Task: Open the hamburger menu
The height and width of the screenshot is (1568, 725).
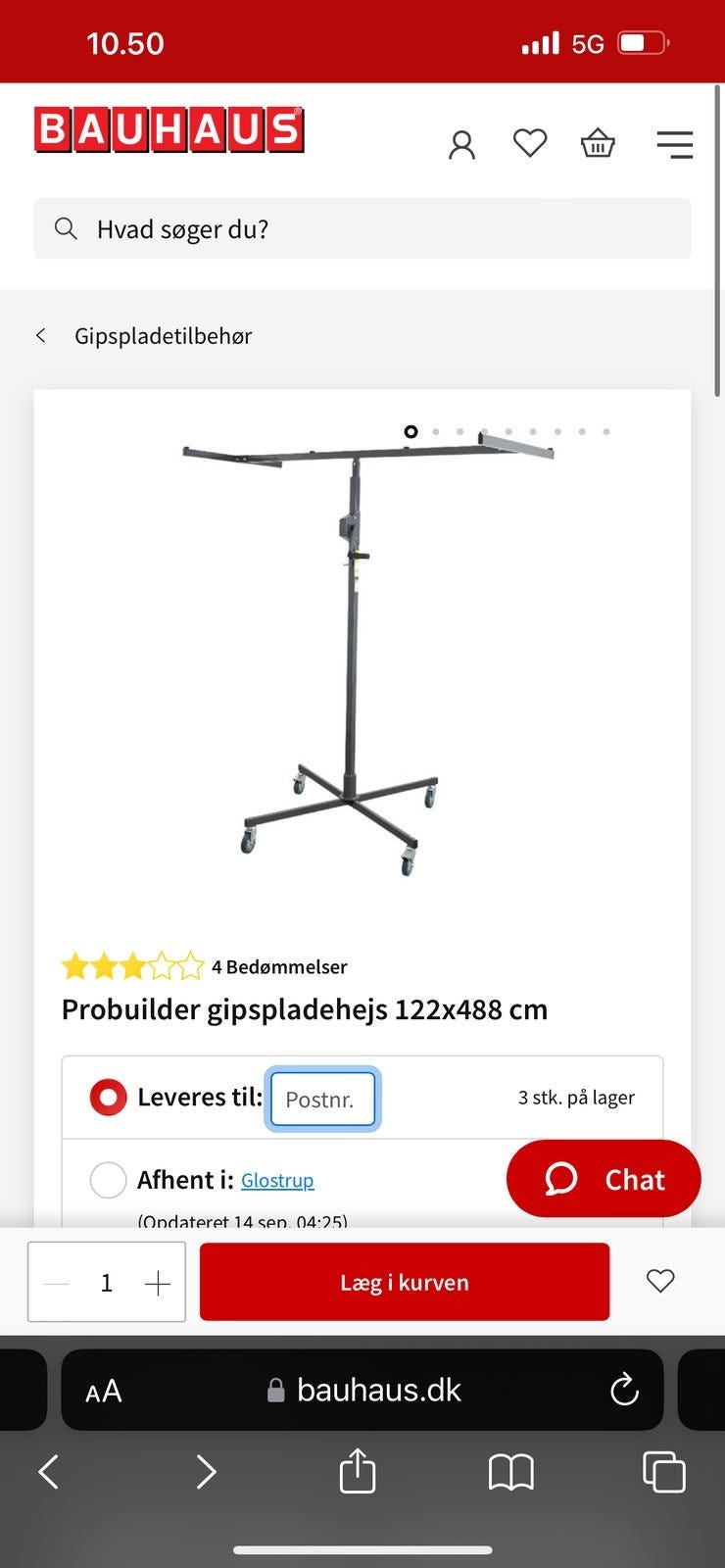Action: coord(675,143)
